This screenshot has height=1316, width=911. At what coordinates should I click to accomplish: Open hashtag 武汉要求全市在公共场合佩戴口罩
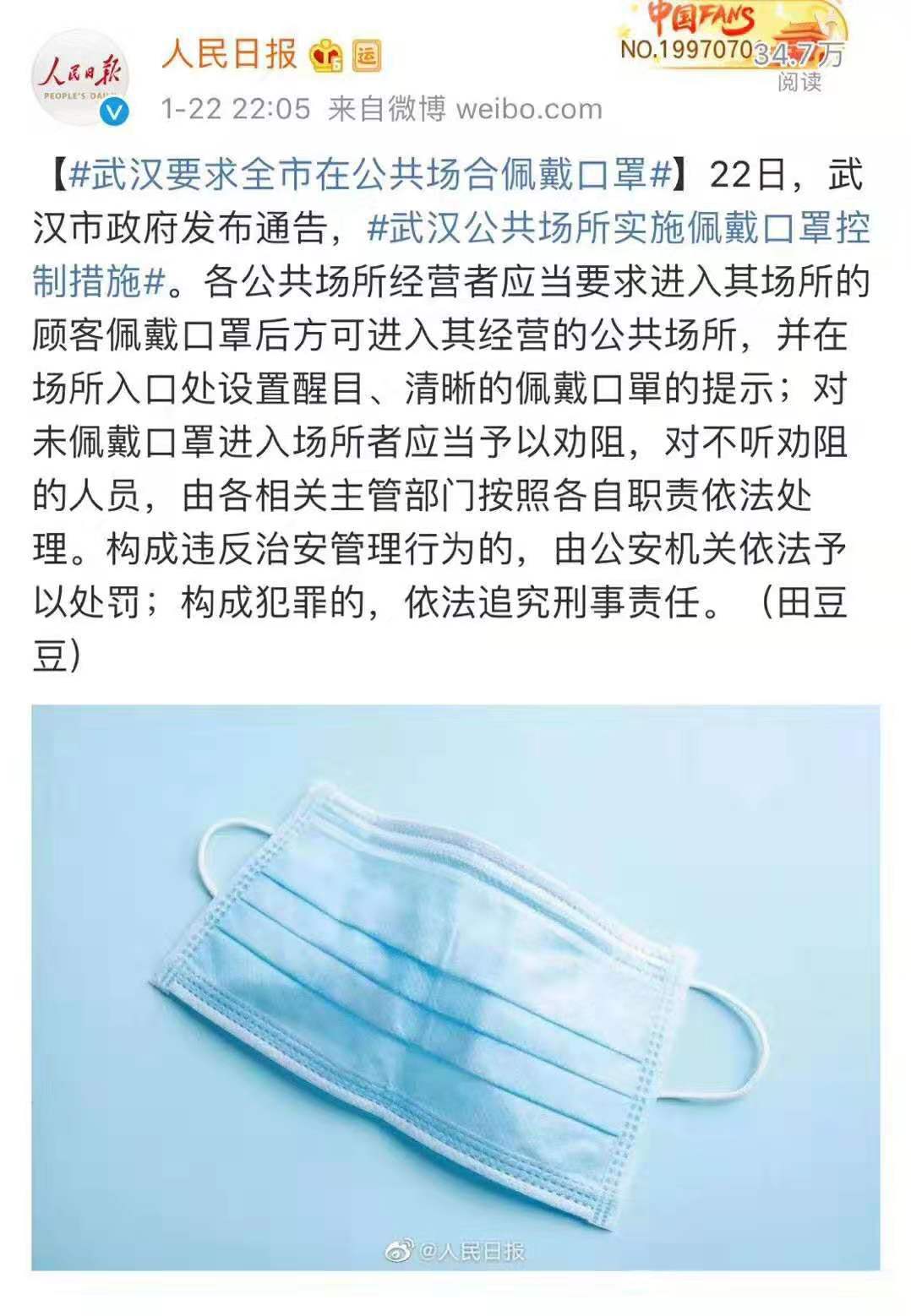(x=370, y=176)
